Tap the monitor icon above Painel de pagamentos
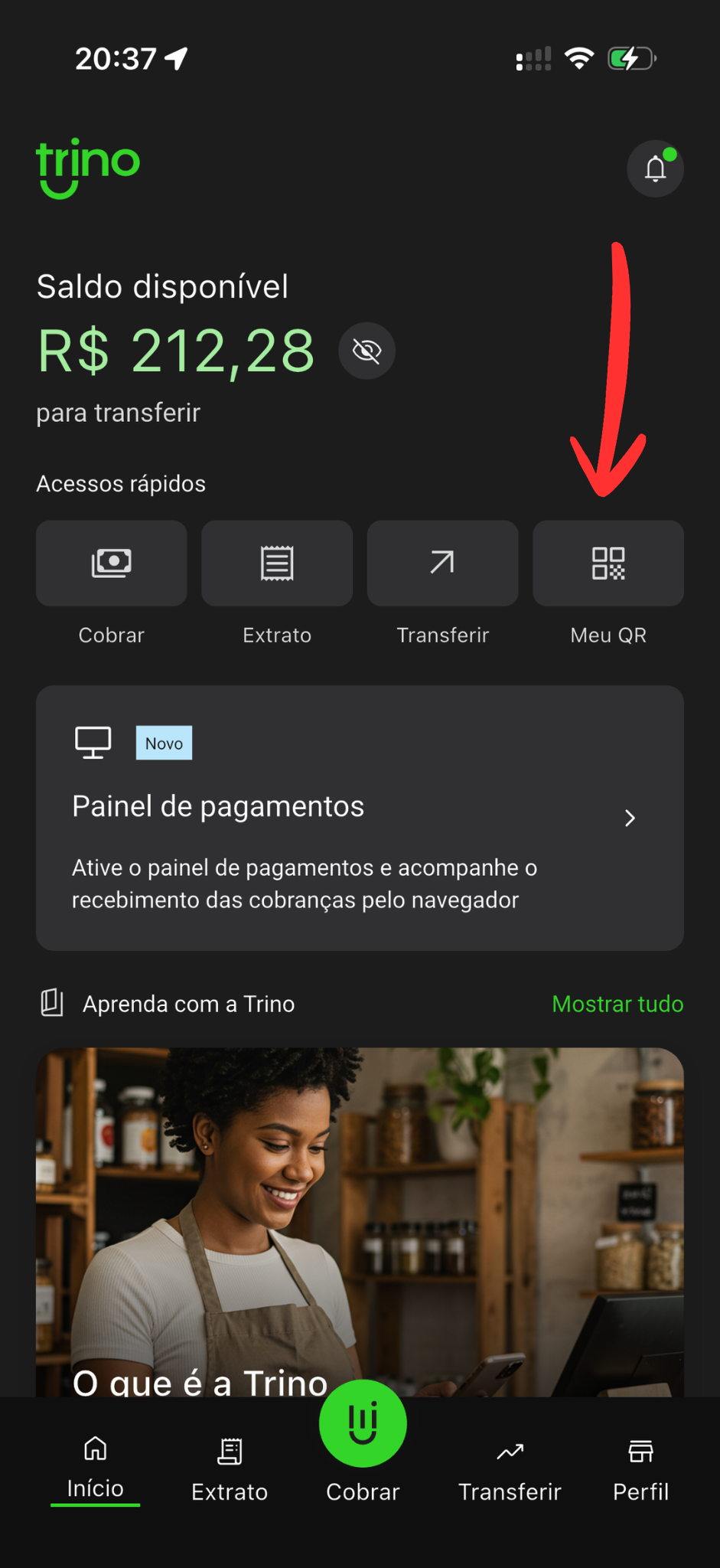Screen dimensions: 720x1568 93,740
